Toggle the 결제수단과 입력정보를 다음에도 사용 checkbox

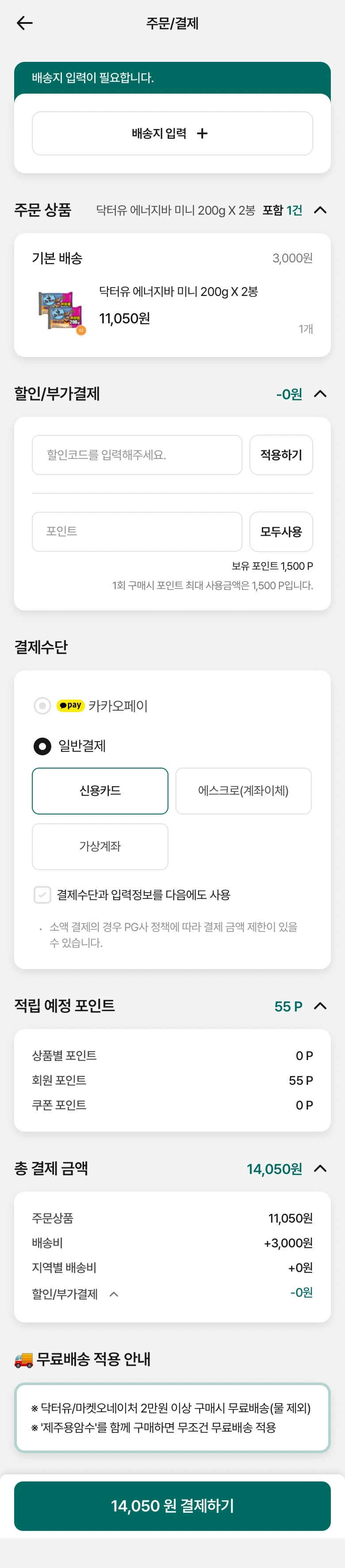tap(42, 895)
